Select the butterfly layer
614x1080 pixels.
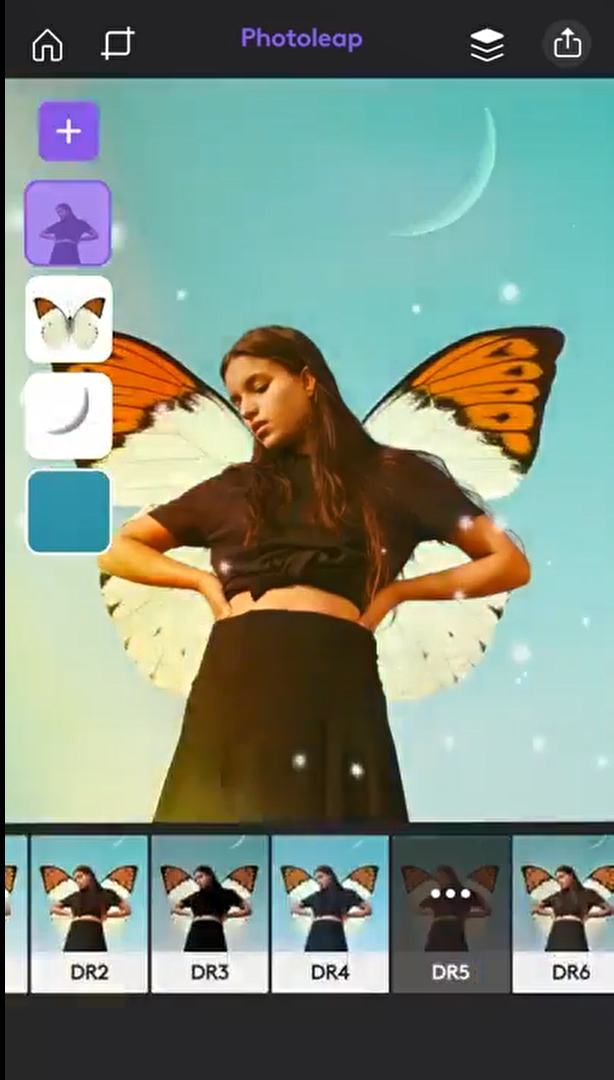pyautogui.click(x=69, y=319)
